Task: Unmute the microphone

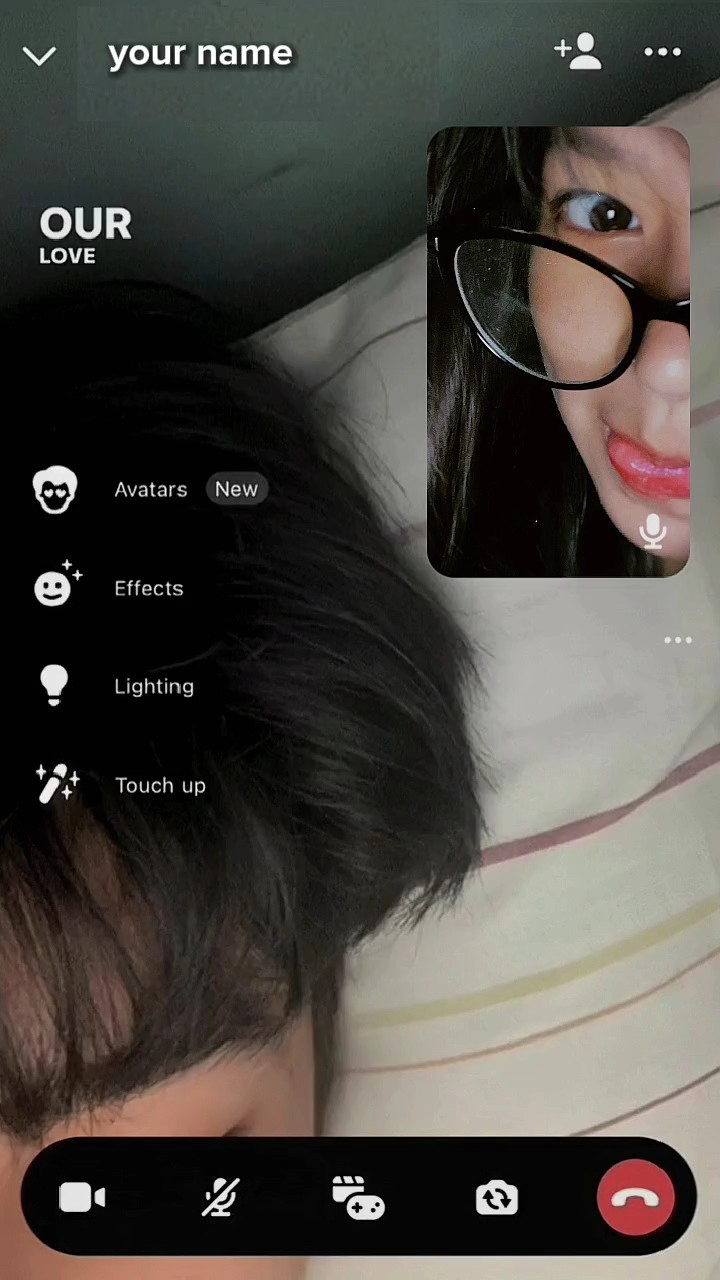Action: point(220,1197)
